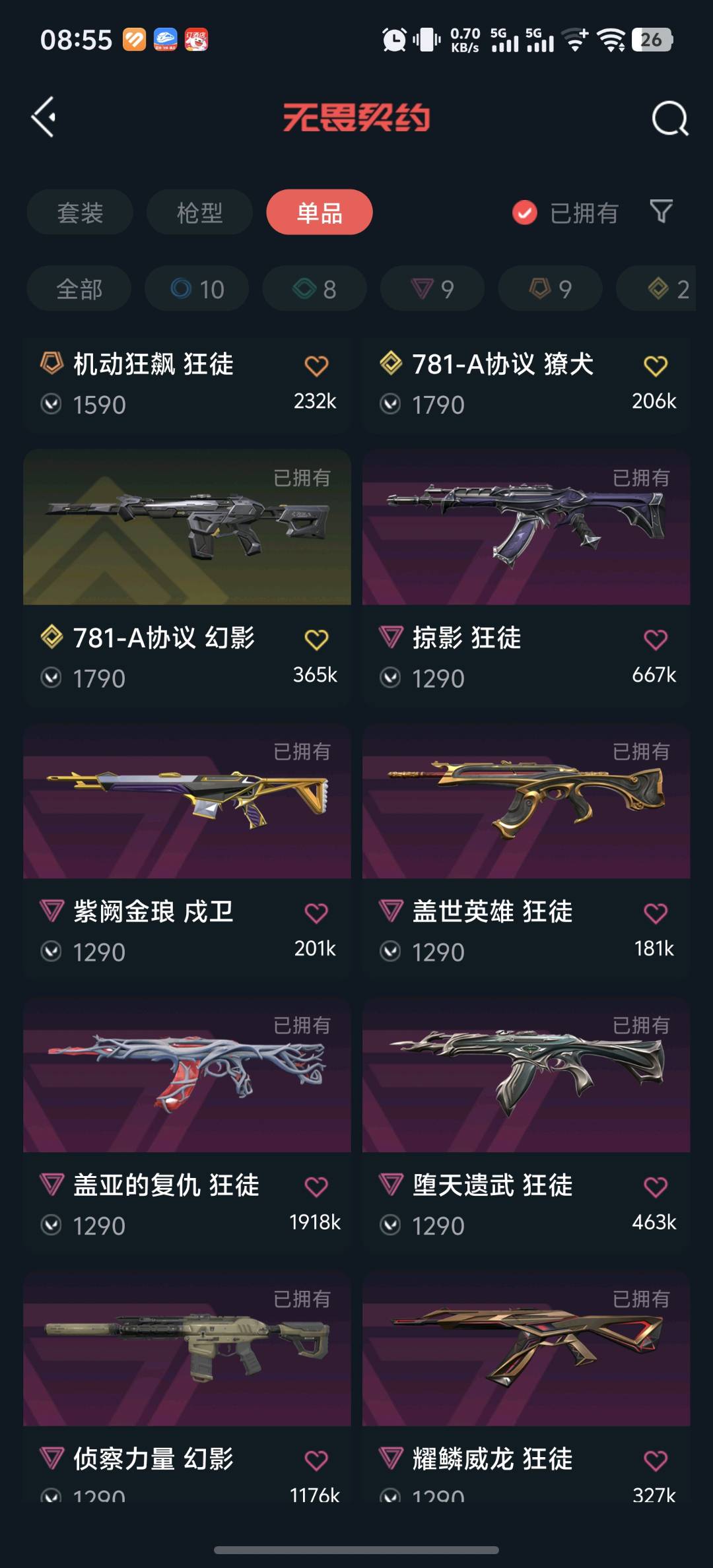Image resolution: width=713 pixels, height=1568 pixels.
Task: Select the 单品 tab
Action: point(320,212)
